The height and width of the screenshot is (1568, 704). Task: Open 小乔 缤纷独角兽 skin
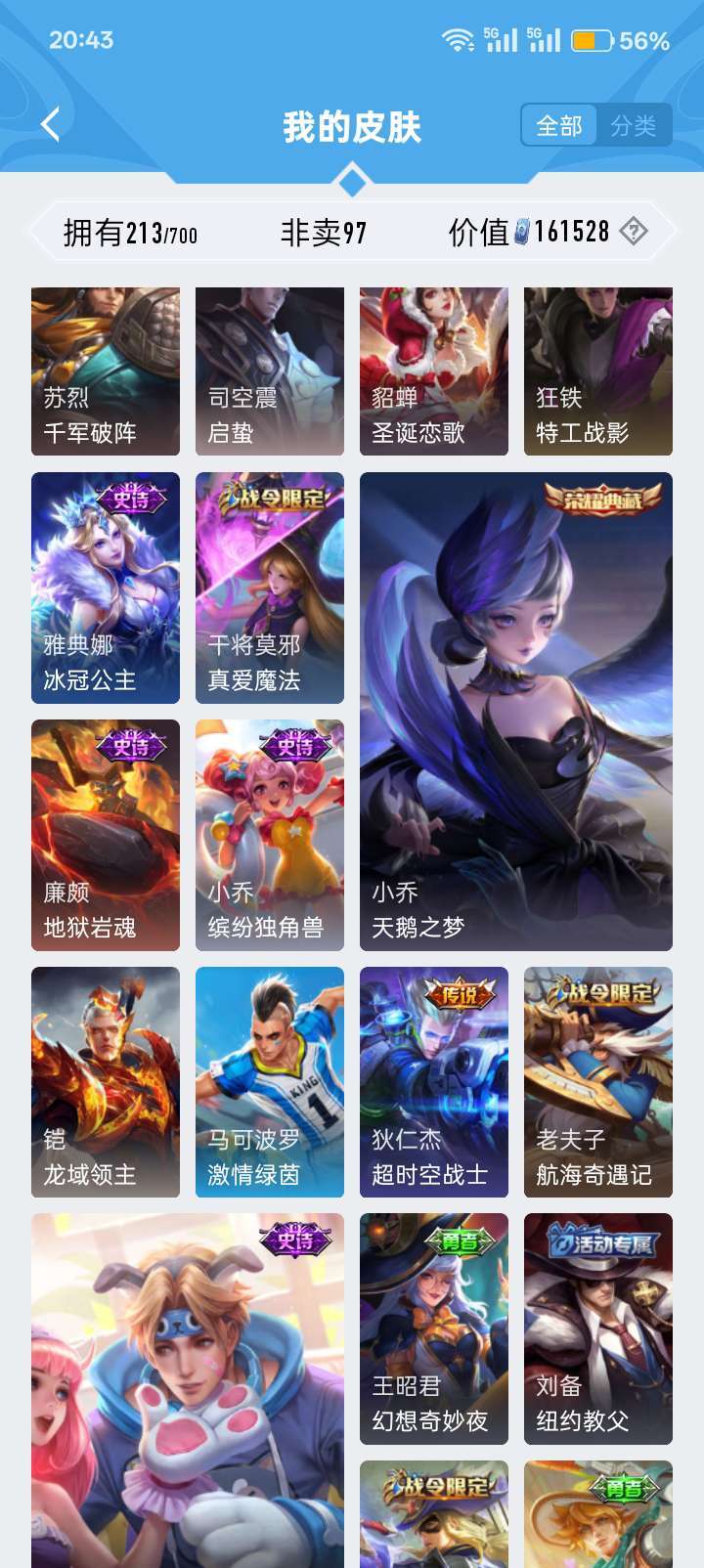(x=270, y=835)
